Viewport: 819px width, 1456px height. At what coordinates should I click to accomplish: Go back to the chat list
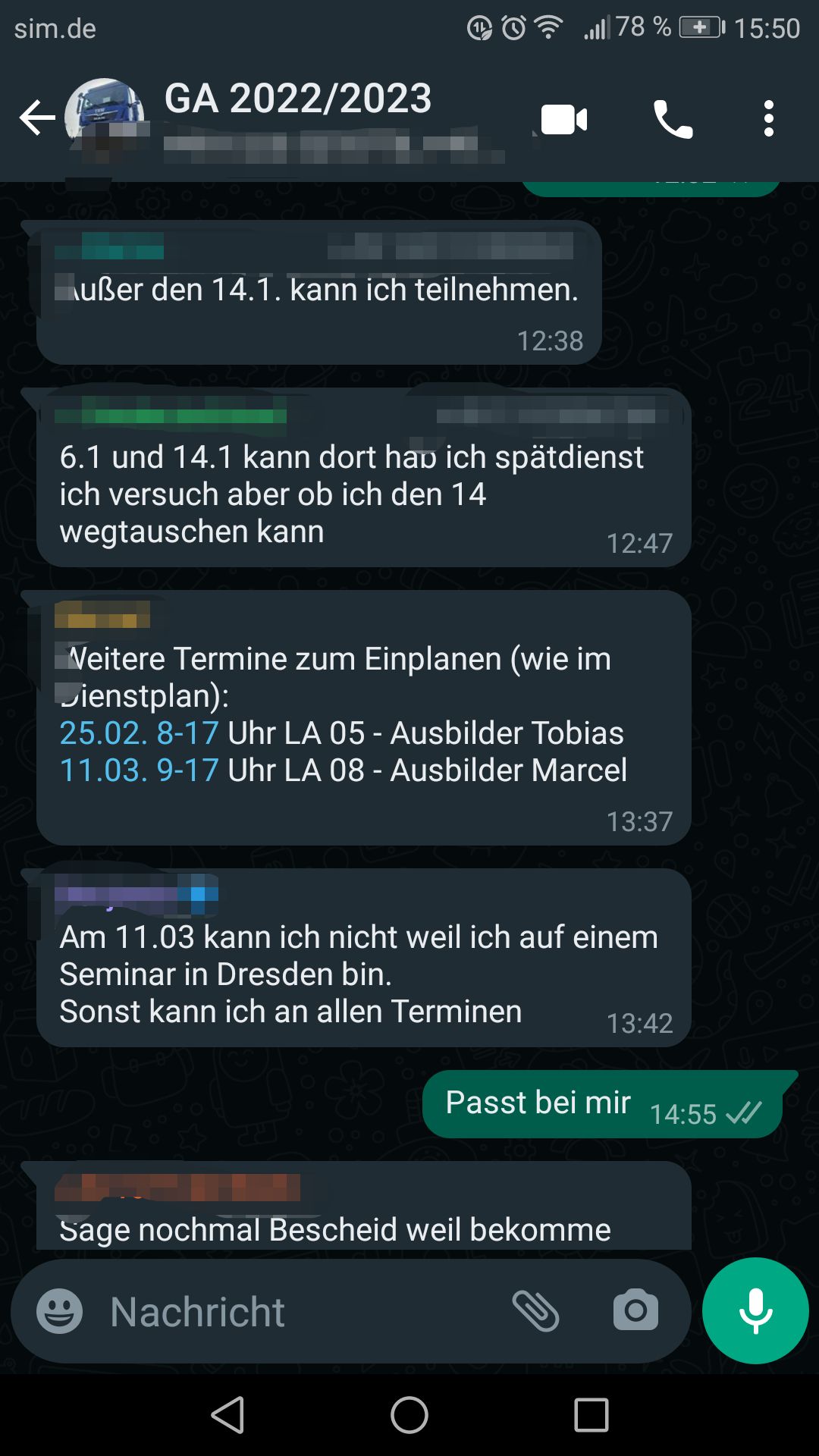coord(36,118)
